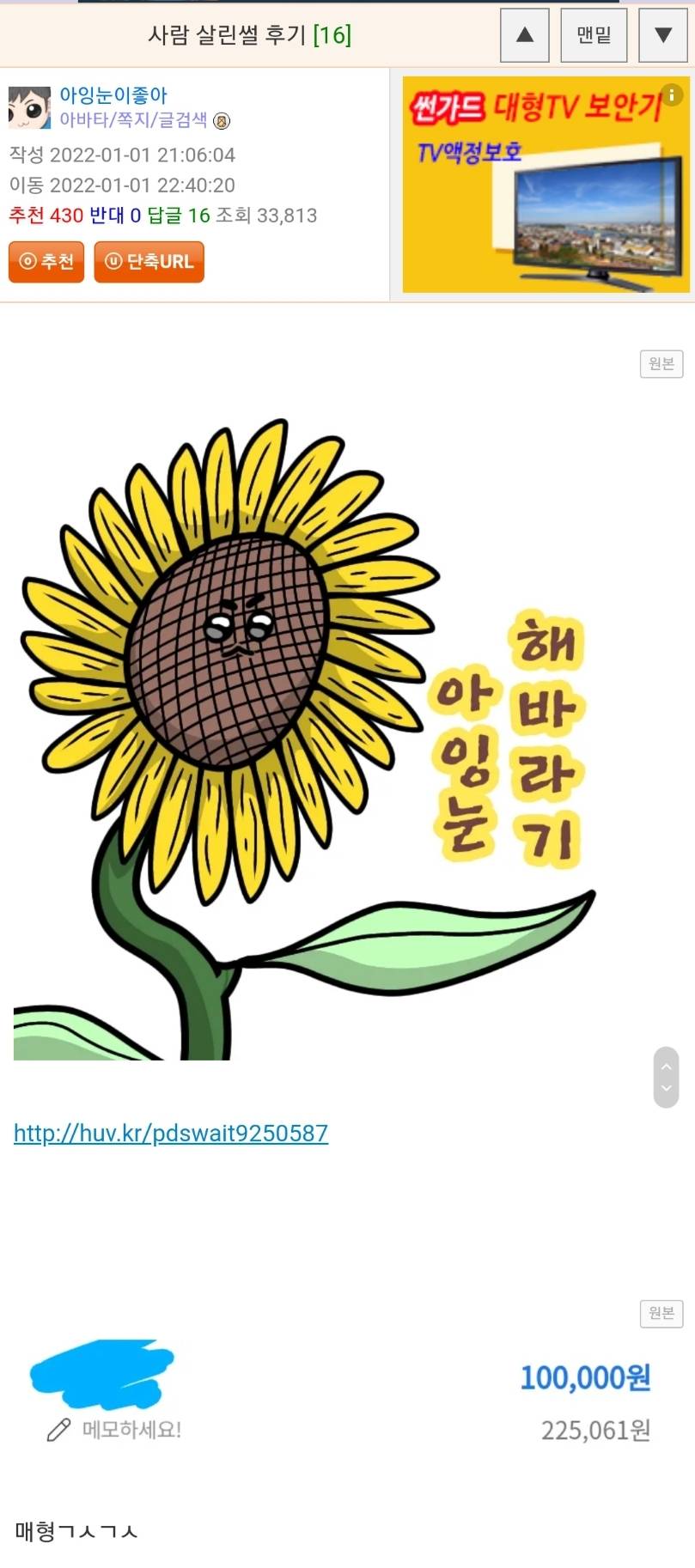Open author 아잉눈이좋아 profile
The image size is (695, 1568).
tap(113, 95)
